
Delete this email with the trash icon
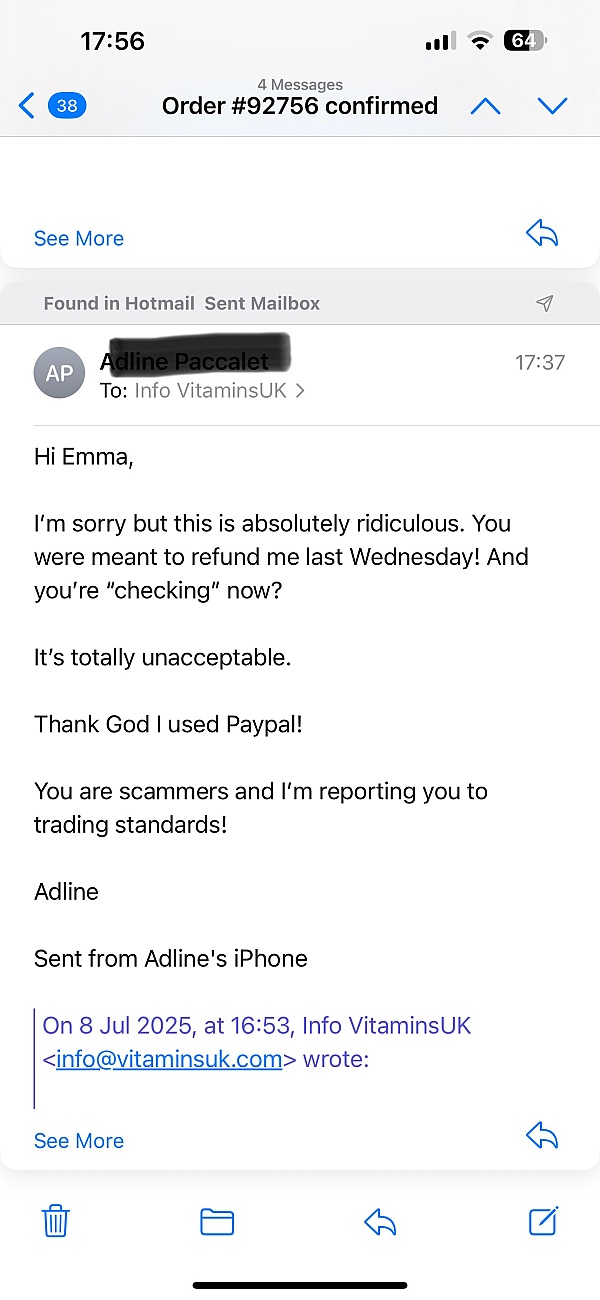click(55, 1221)
